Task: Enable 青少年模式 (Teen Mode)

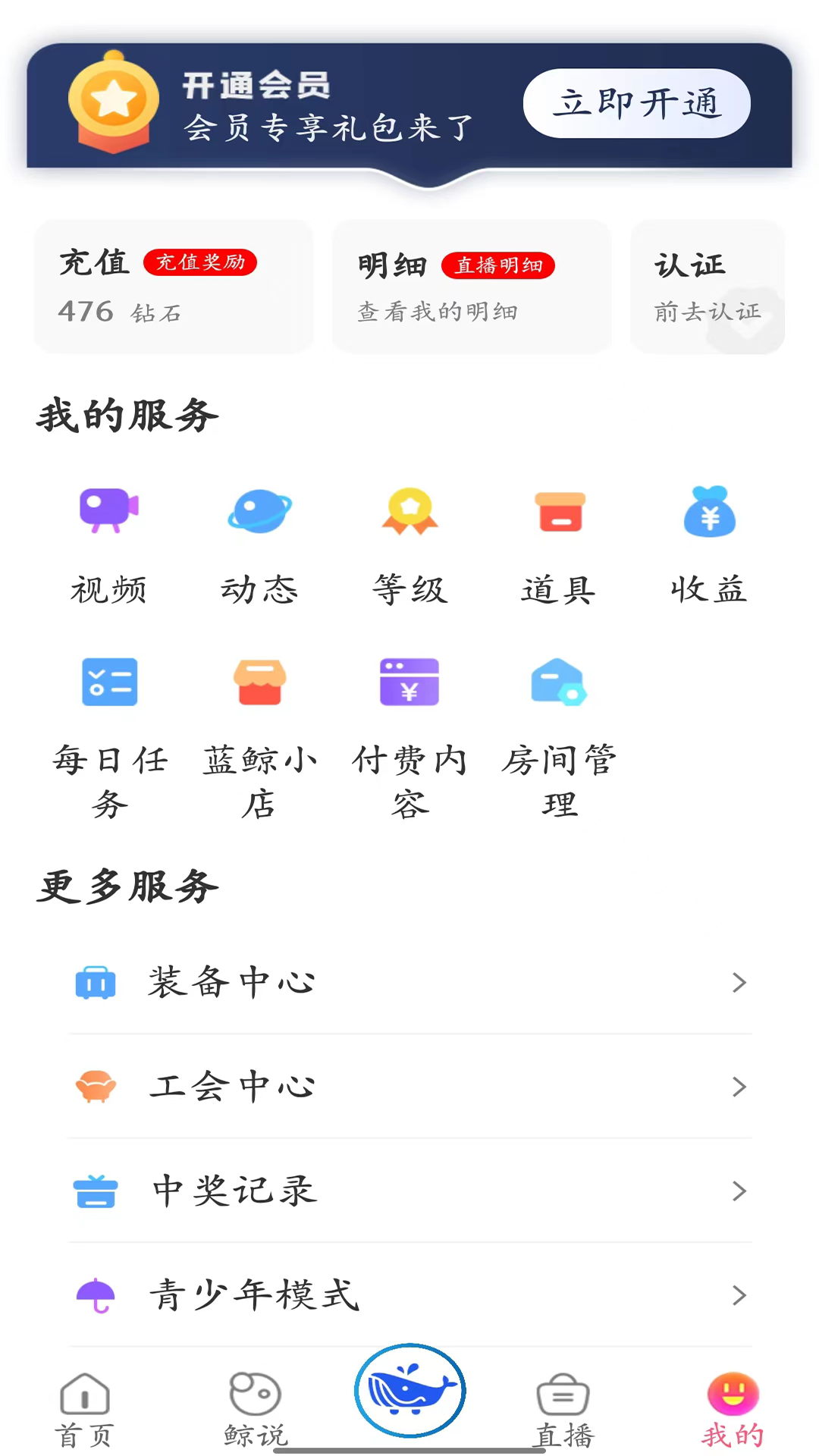Action: pos(409,1296)
